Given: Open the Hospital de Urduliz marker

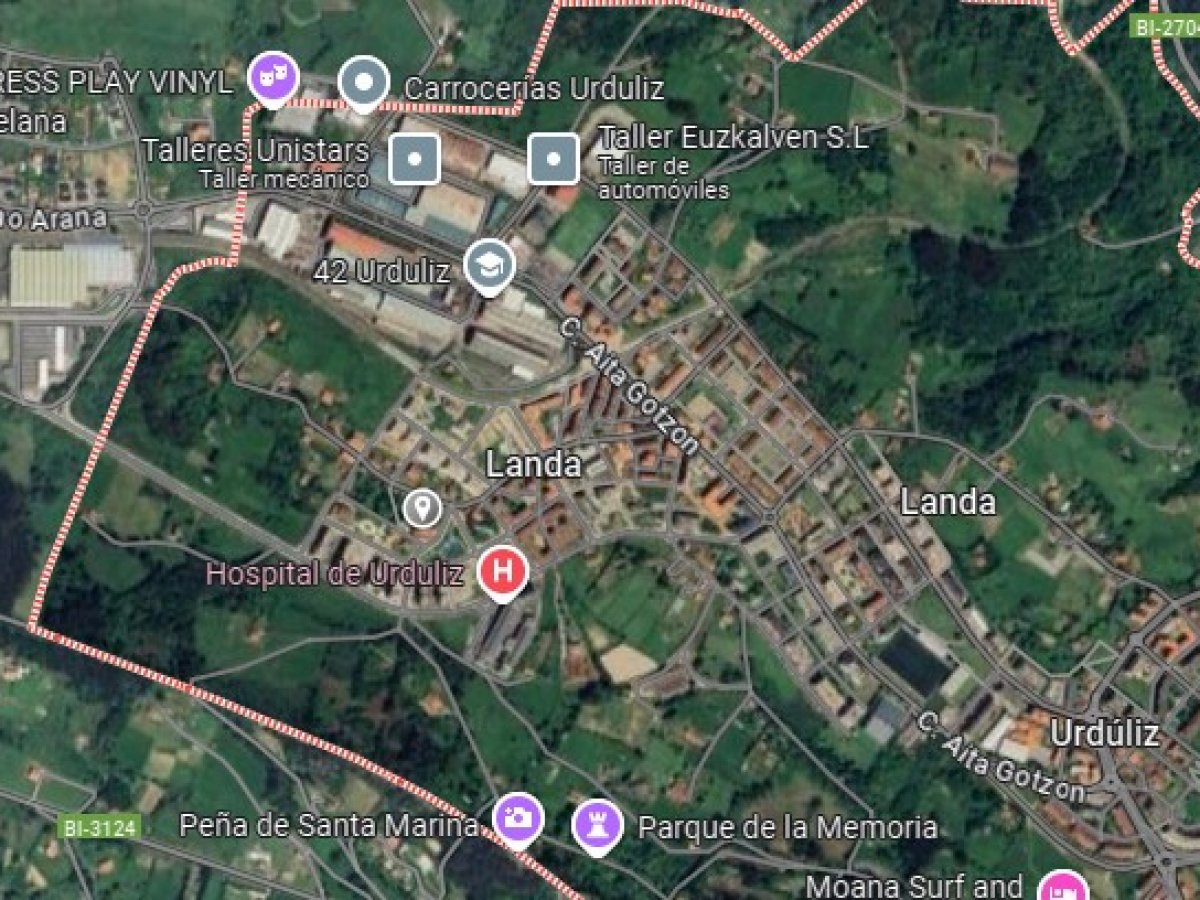Looking at the screenshot, I should click(x=503, y=572).
